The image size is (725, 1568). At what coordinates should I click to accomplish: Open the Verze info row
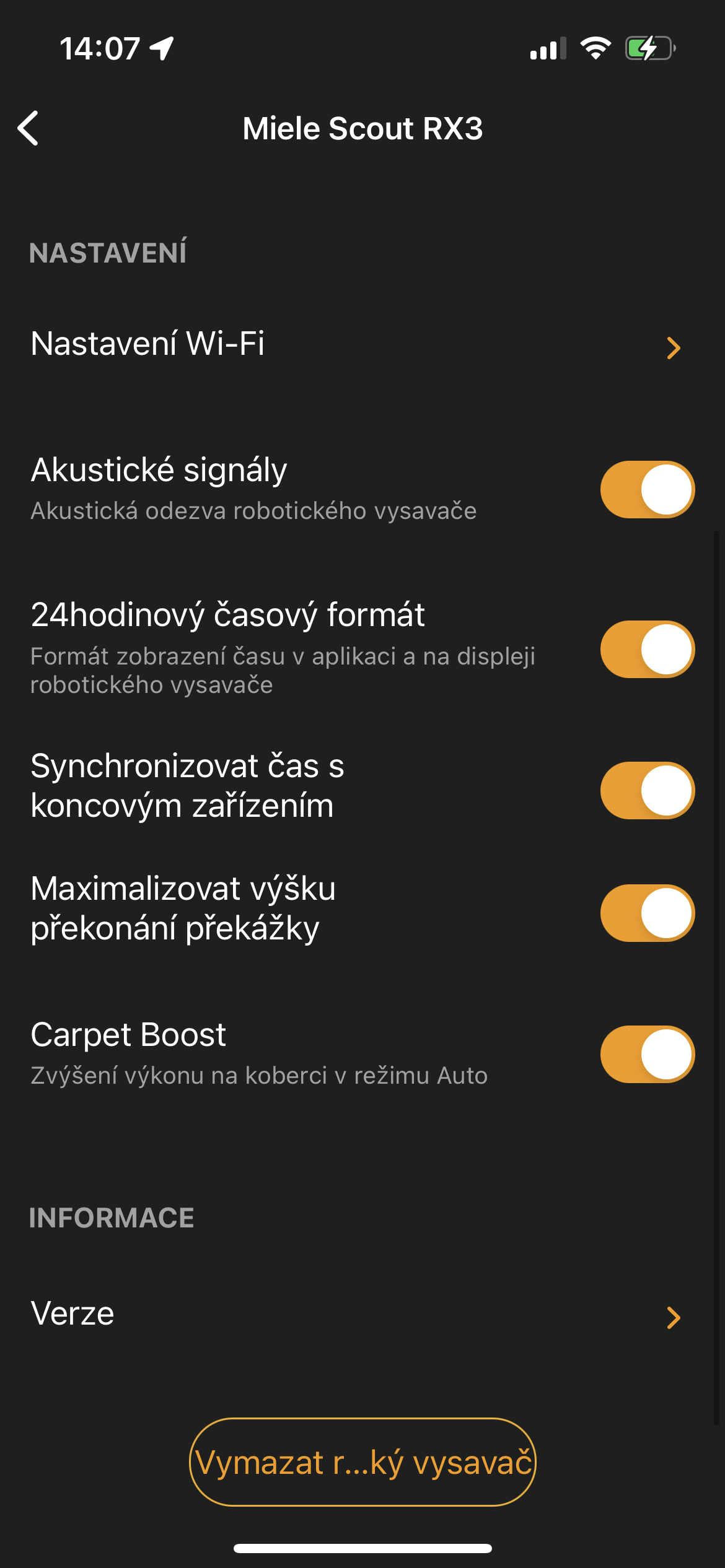click(x=362, y=1314)
